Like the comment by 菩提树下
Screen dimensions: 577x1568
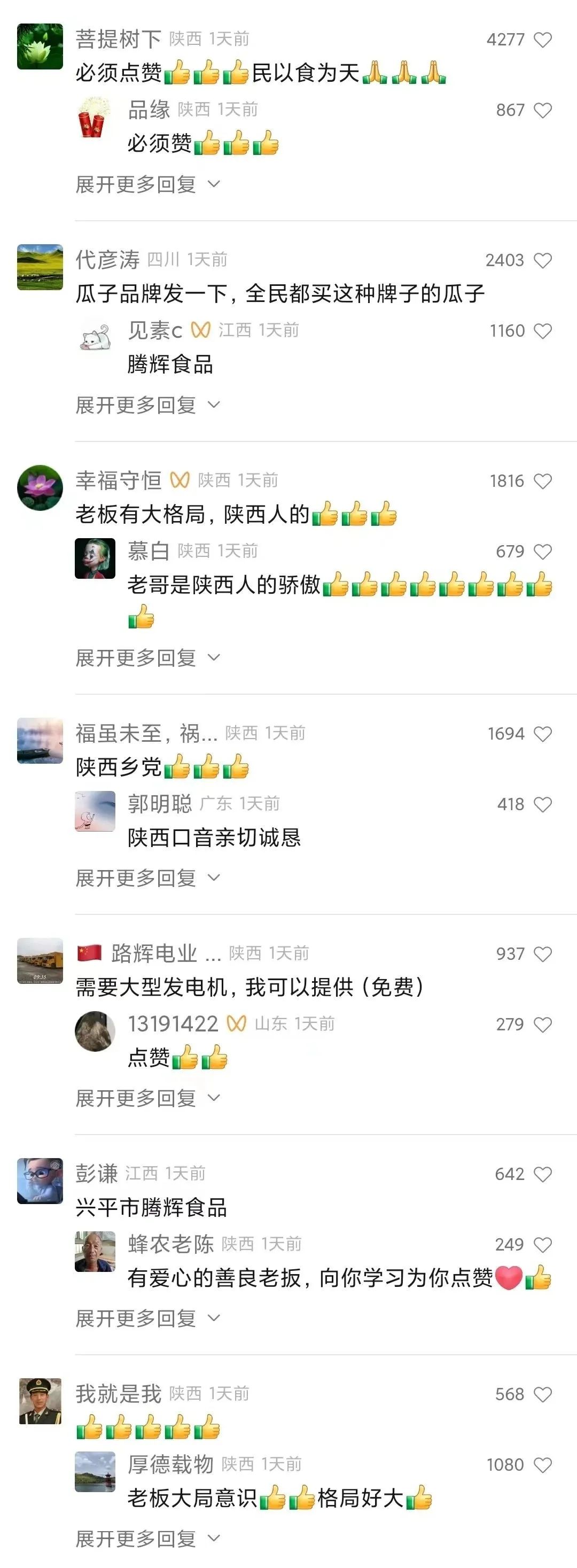[x=542, y=40]
